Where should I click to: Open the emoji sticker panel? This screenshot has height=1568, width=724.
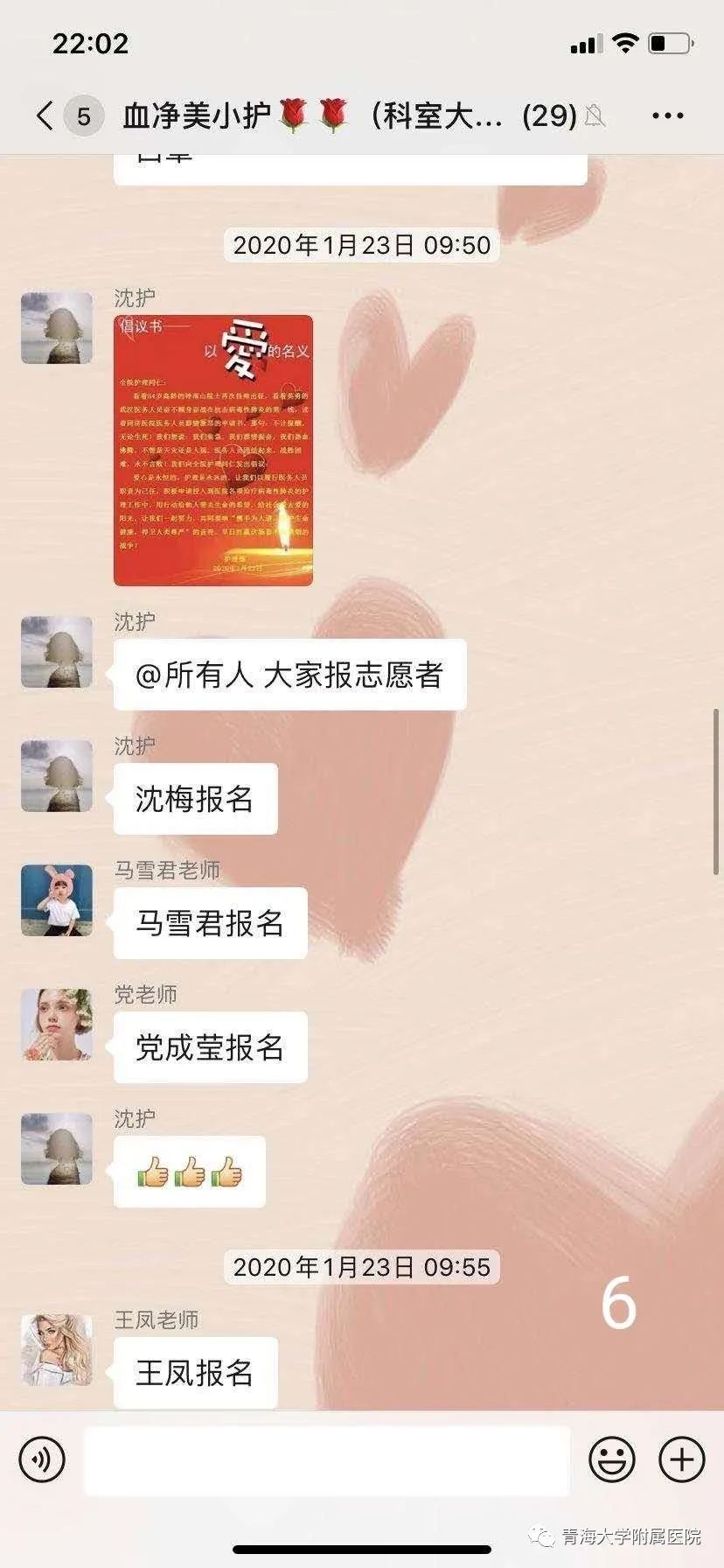point(611,1459)
